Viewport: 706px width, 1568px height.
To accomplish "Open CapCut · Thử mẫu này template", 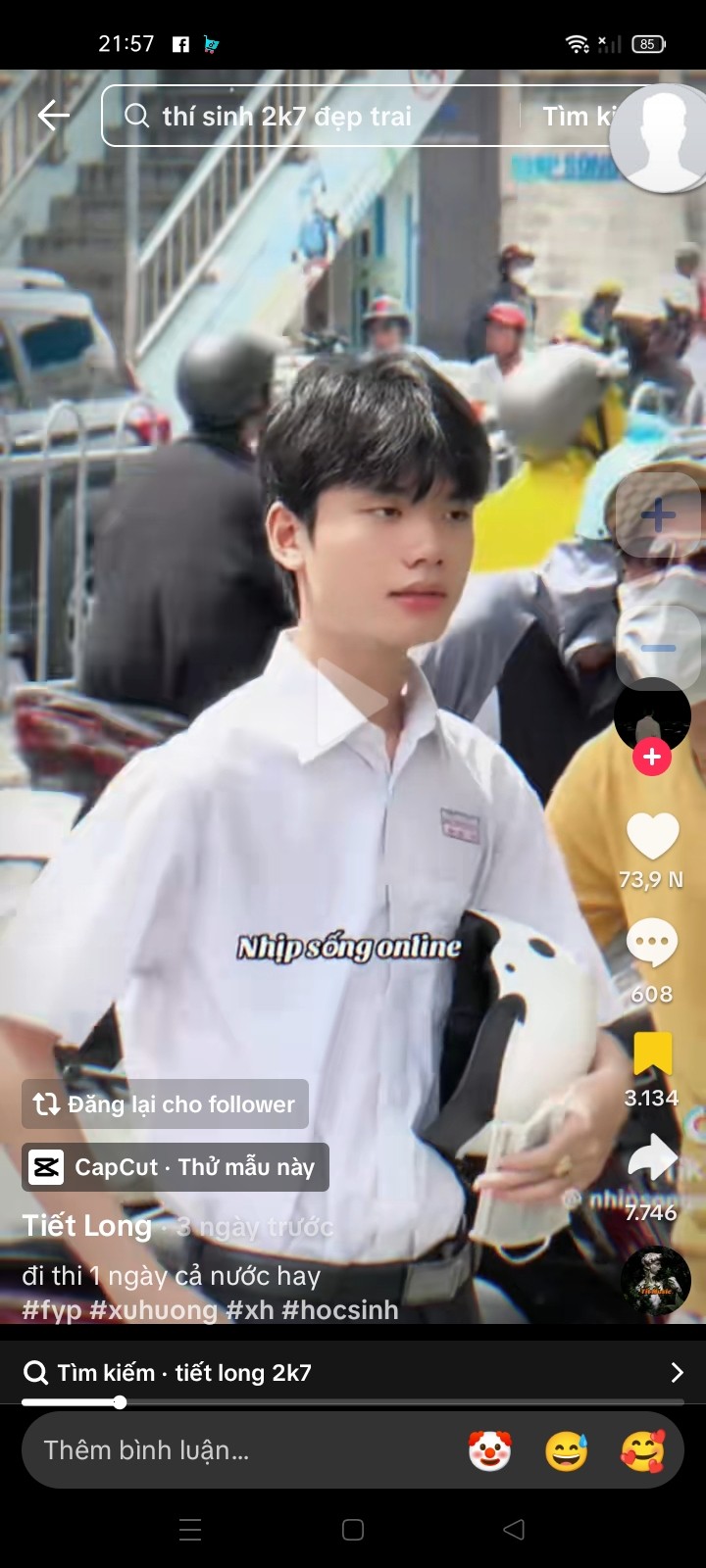I will tap(176, 1167).
